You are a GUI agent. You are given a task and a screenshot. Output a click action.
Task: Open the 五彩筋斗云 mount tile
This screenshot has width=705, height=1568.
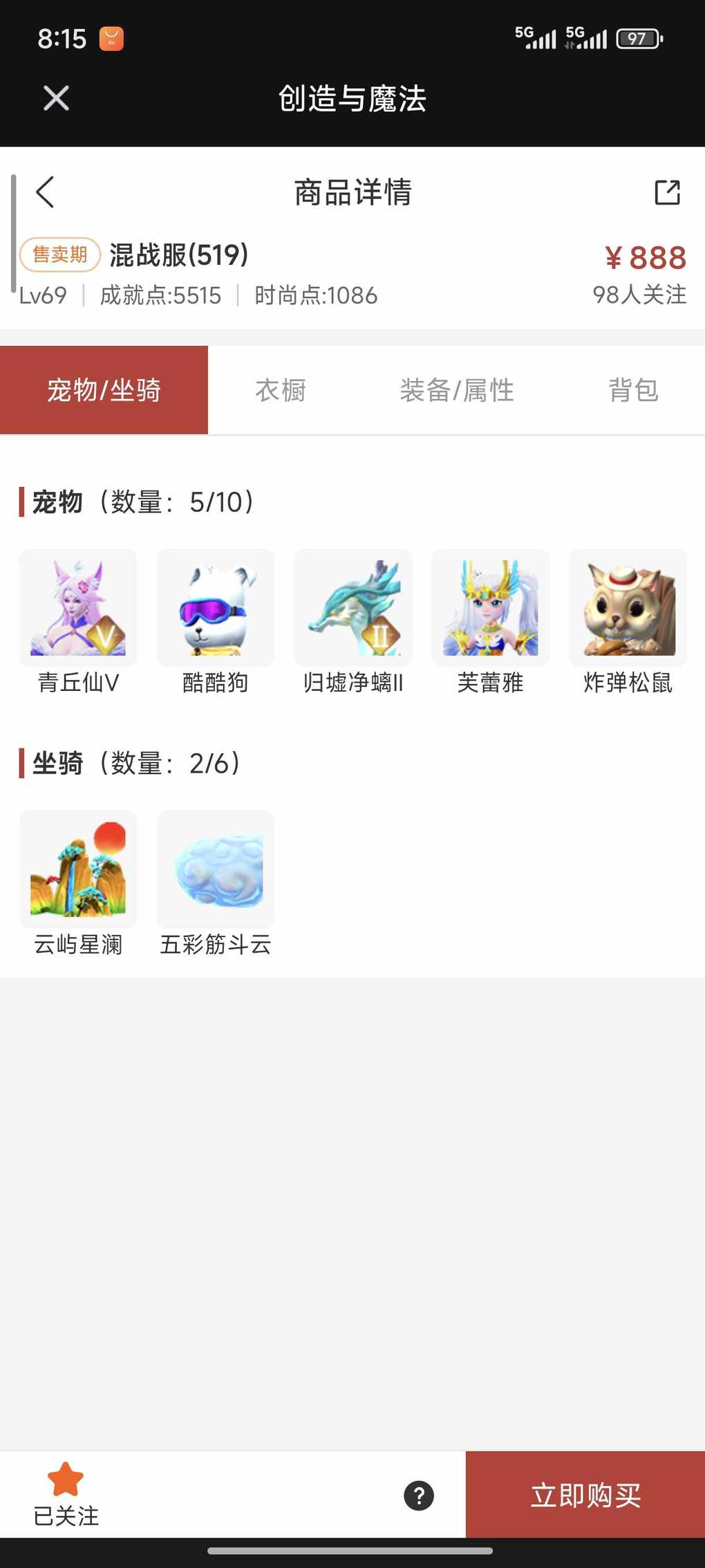click(216, 869)
